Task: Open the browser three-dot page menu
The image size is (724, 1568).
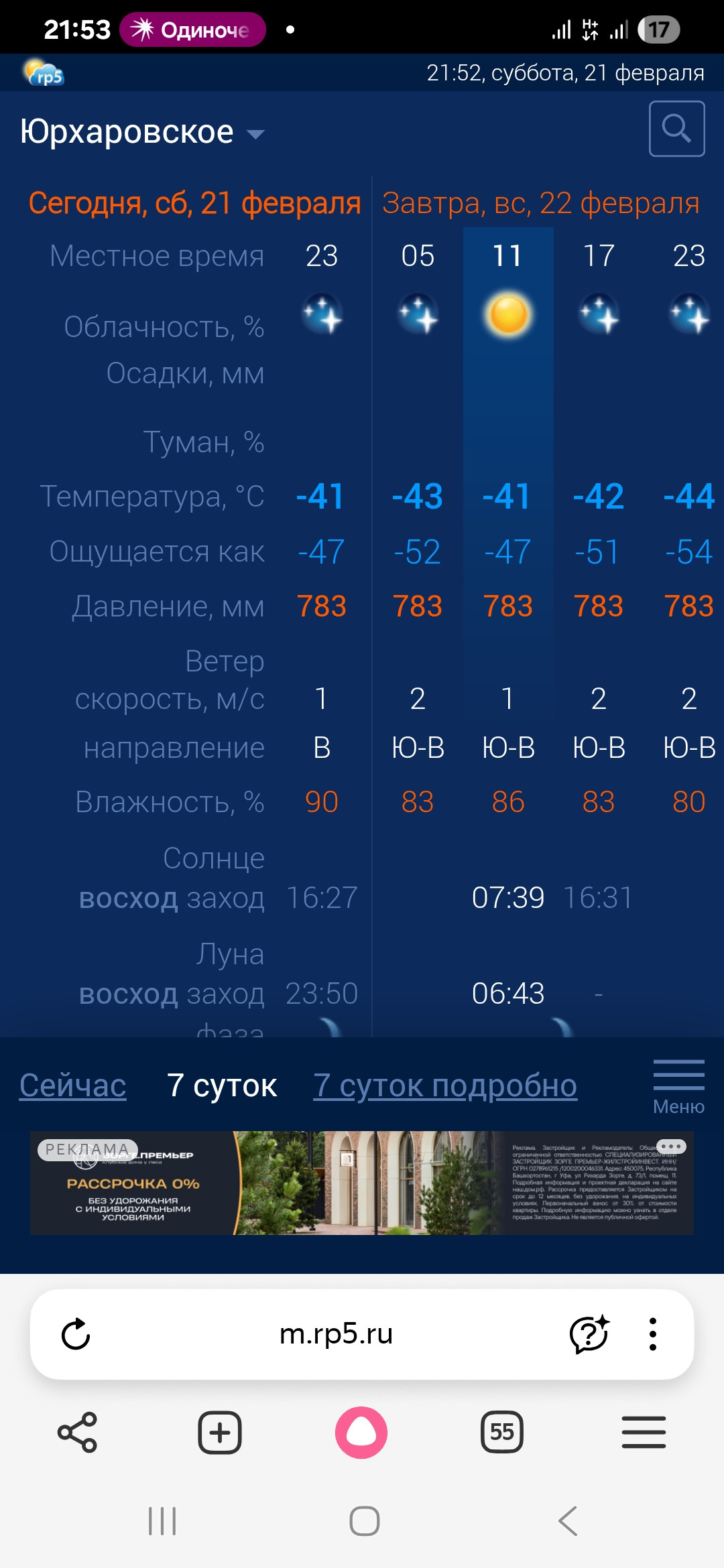Action: [652, 1334]
